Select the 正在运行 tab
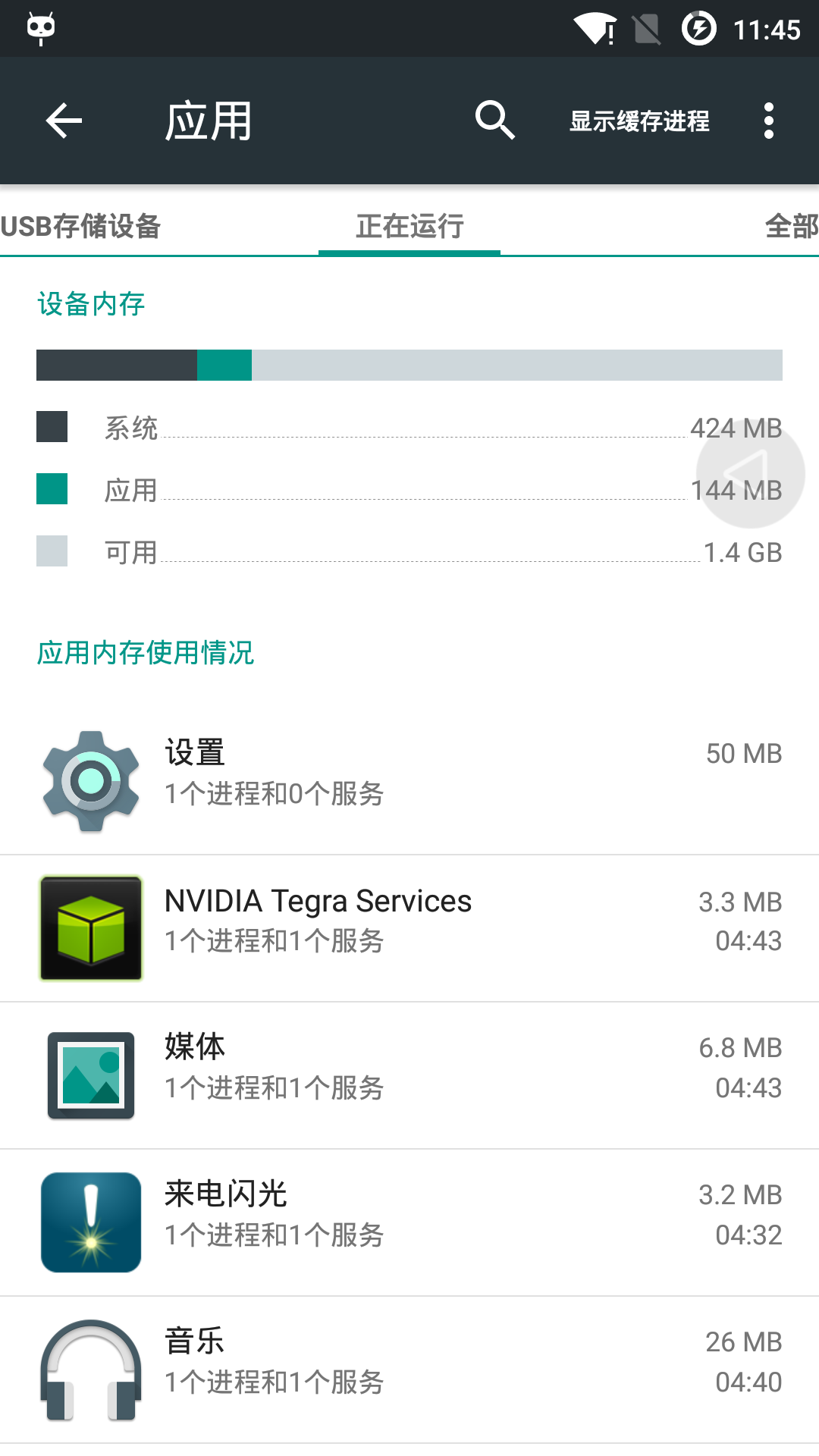The height and width of the screenshot is (1456, 819). [409, 226]
